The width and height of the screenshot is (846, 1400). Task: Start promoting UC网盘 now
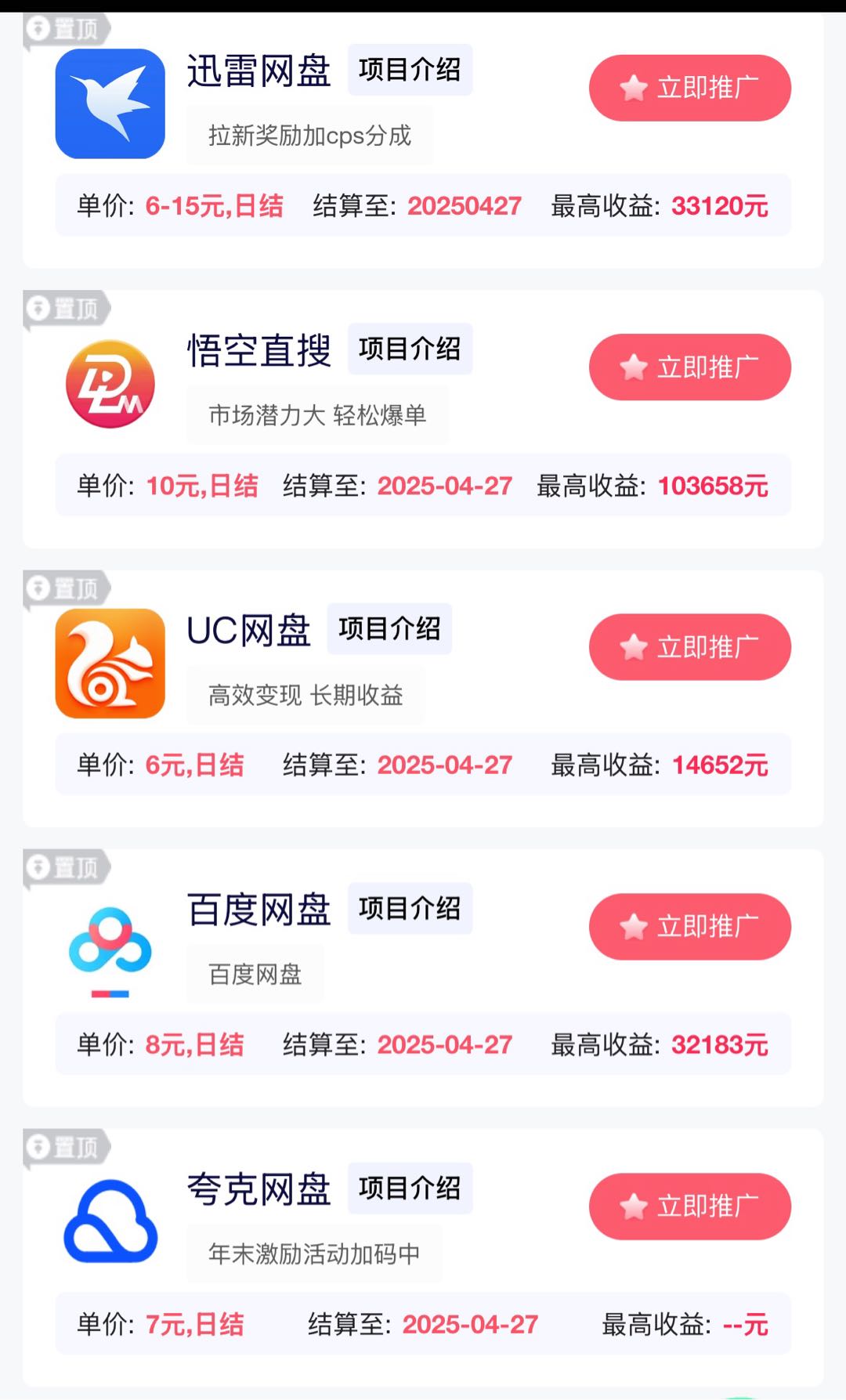click(x=690, y=647)
